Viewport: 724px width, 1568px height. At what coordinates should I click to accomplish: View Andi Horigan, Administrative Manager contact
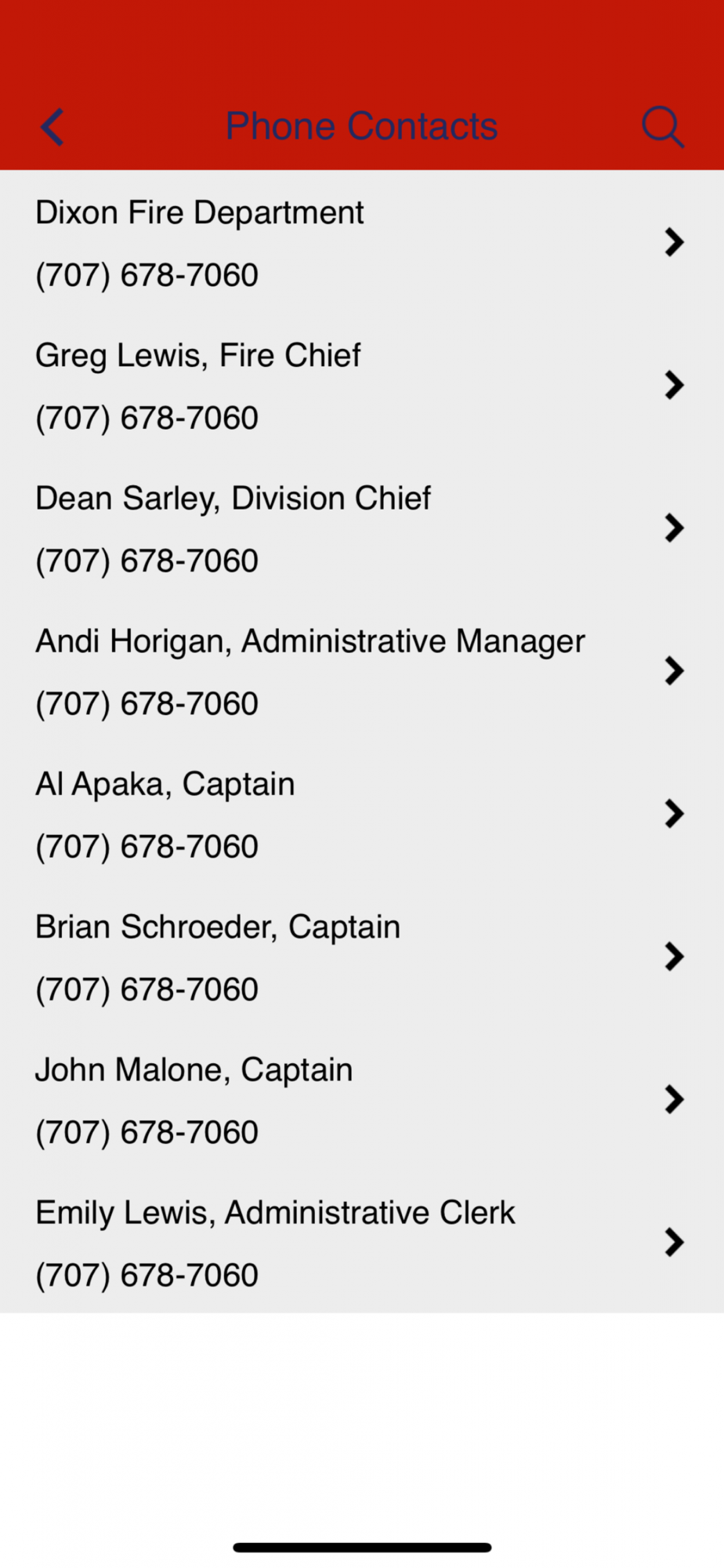pos(362,670)
